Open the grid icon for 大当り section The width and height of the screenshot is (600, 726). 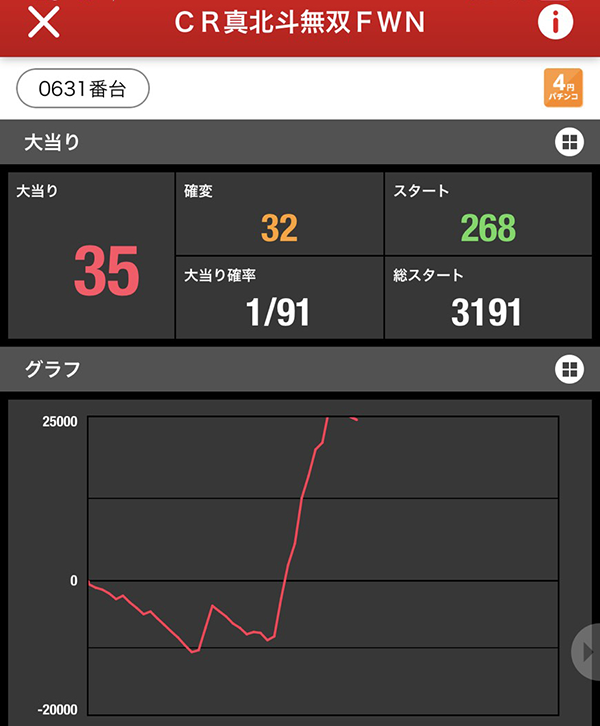tap(569, 142)
